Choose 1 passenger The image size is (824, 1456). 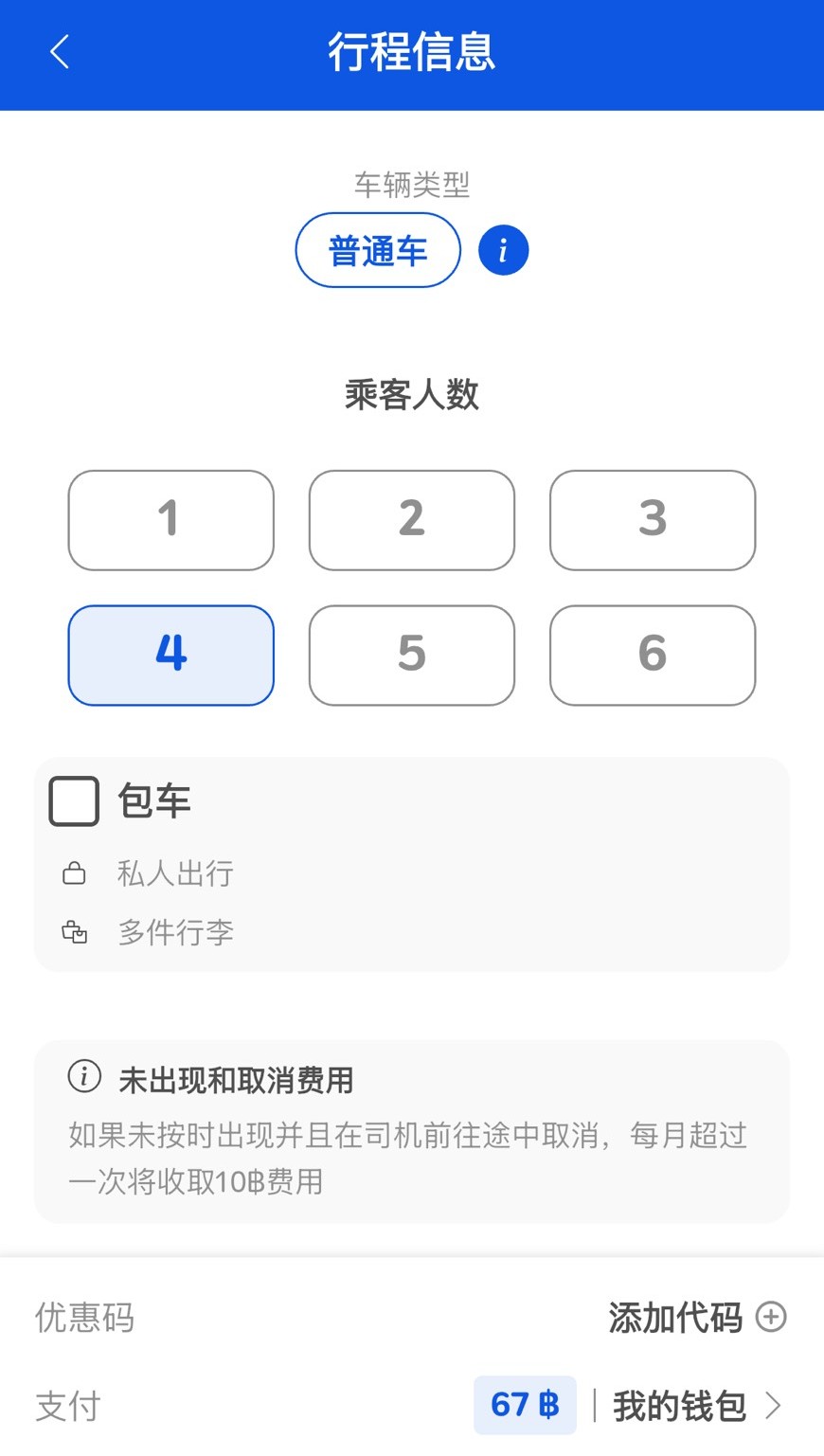(170, 520)
